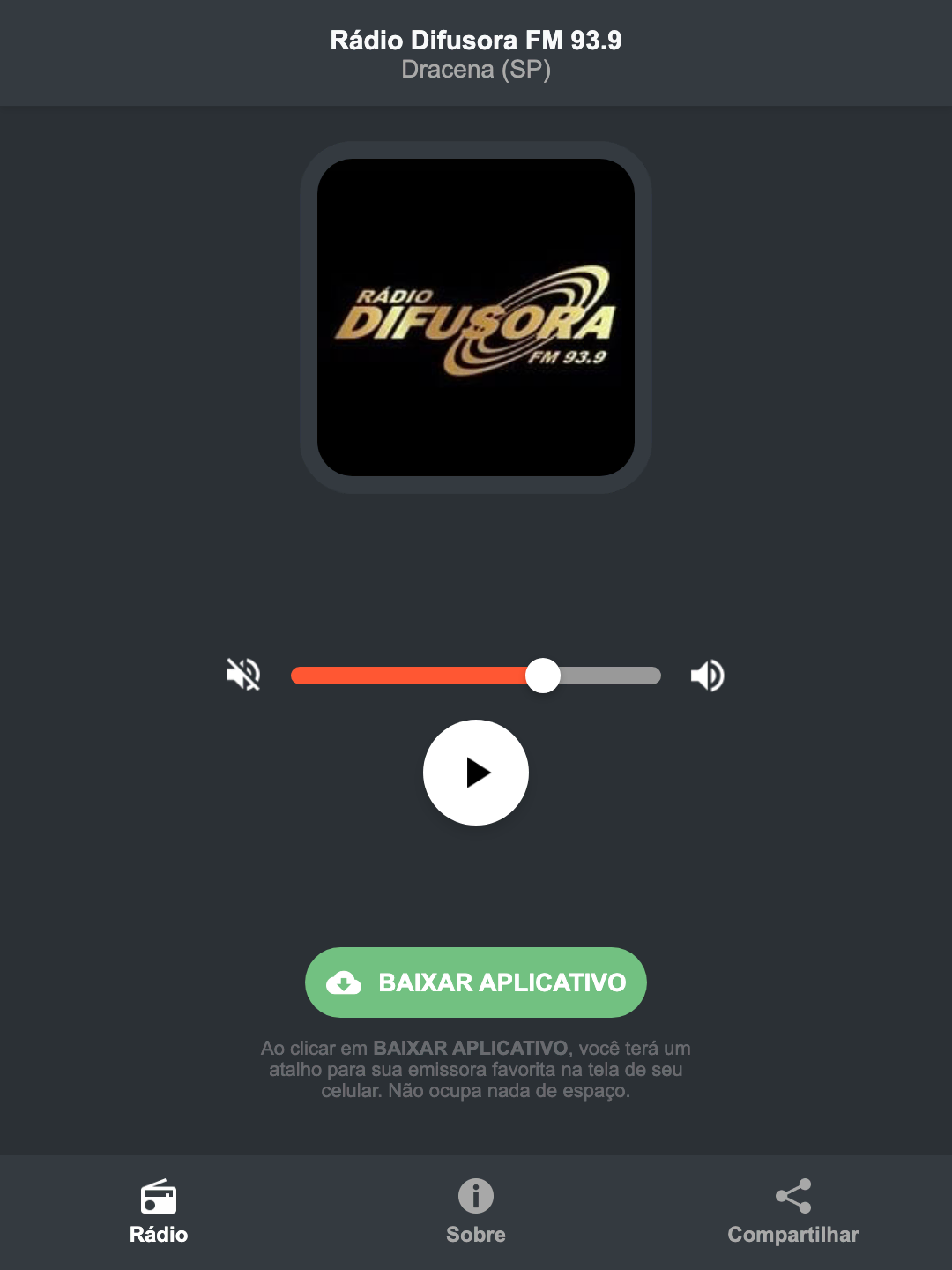The height and width of the screenshot is (1270, 952).
Task: Click the Dracena (SP) subtitle text
Action: pos(475,71)
